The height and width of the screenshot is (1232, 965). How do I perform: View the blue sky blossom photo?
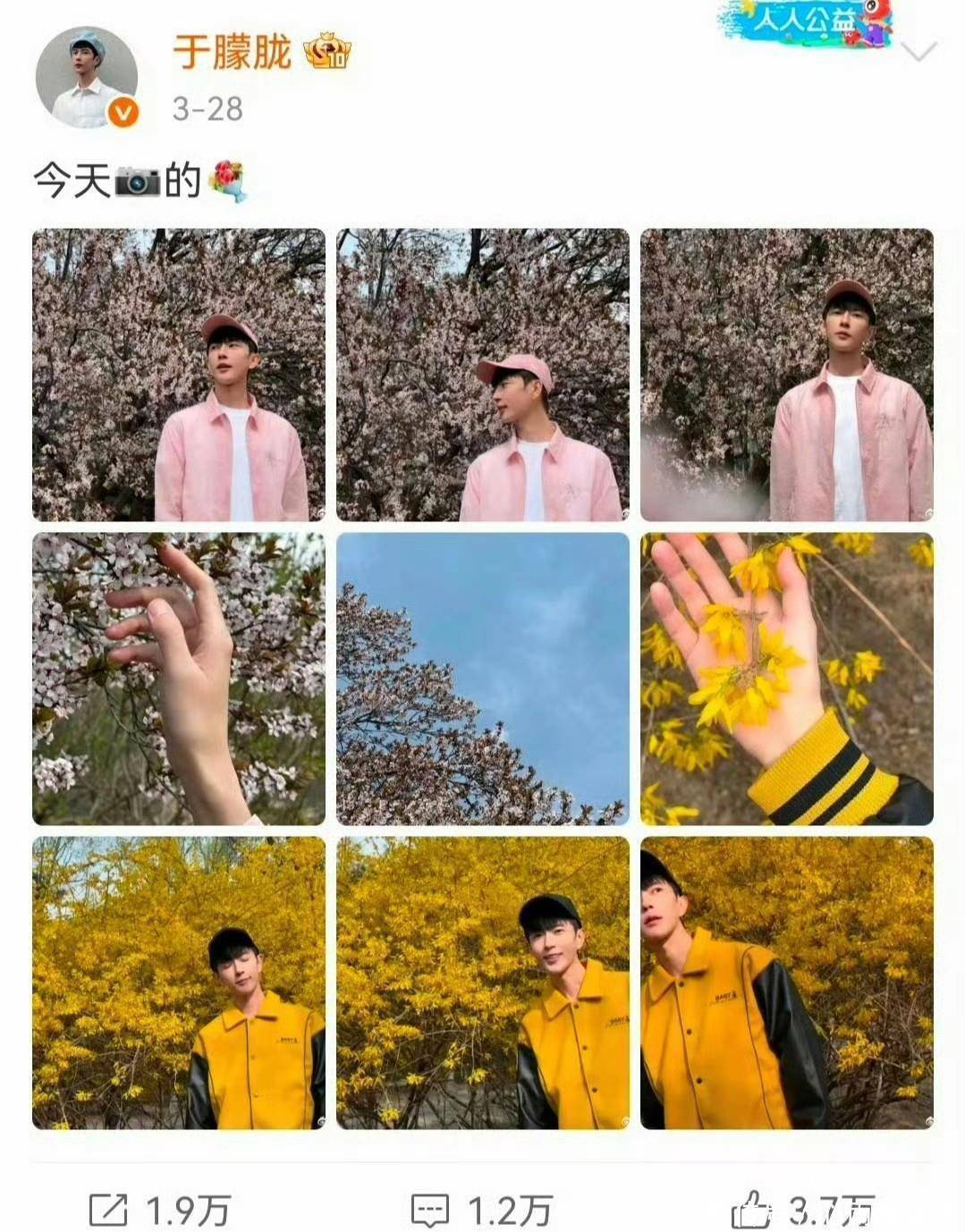[483, 679]
